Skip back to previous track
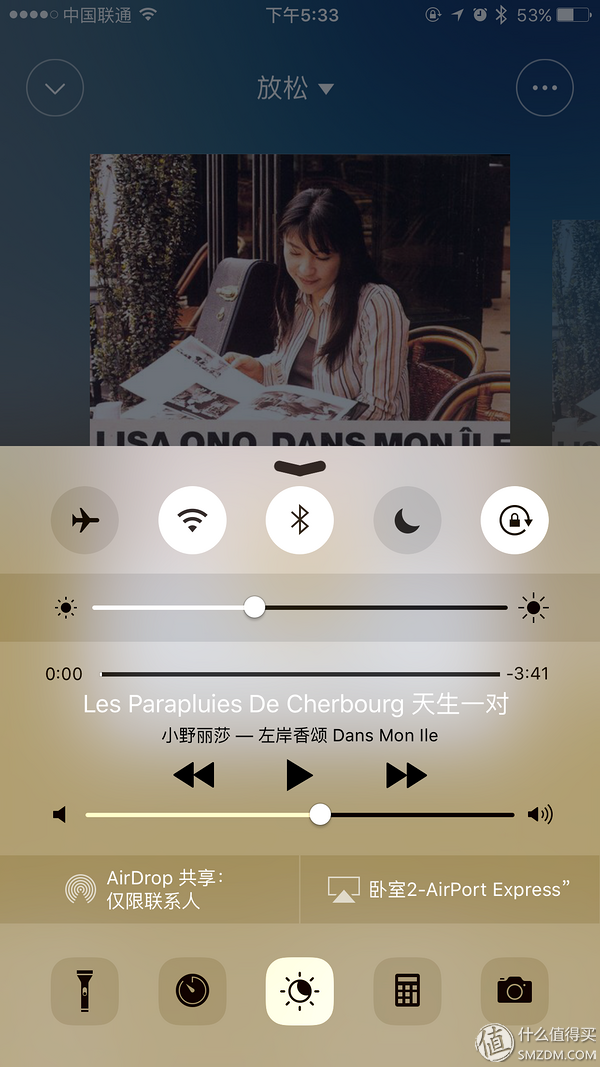 click(193, 775)
